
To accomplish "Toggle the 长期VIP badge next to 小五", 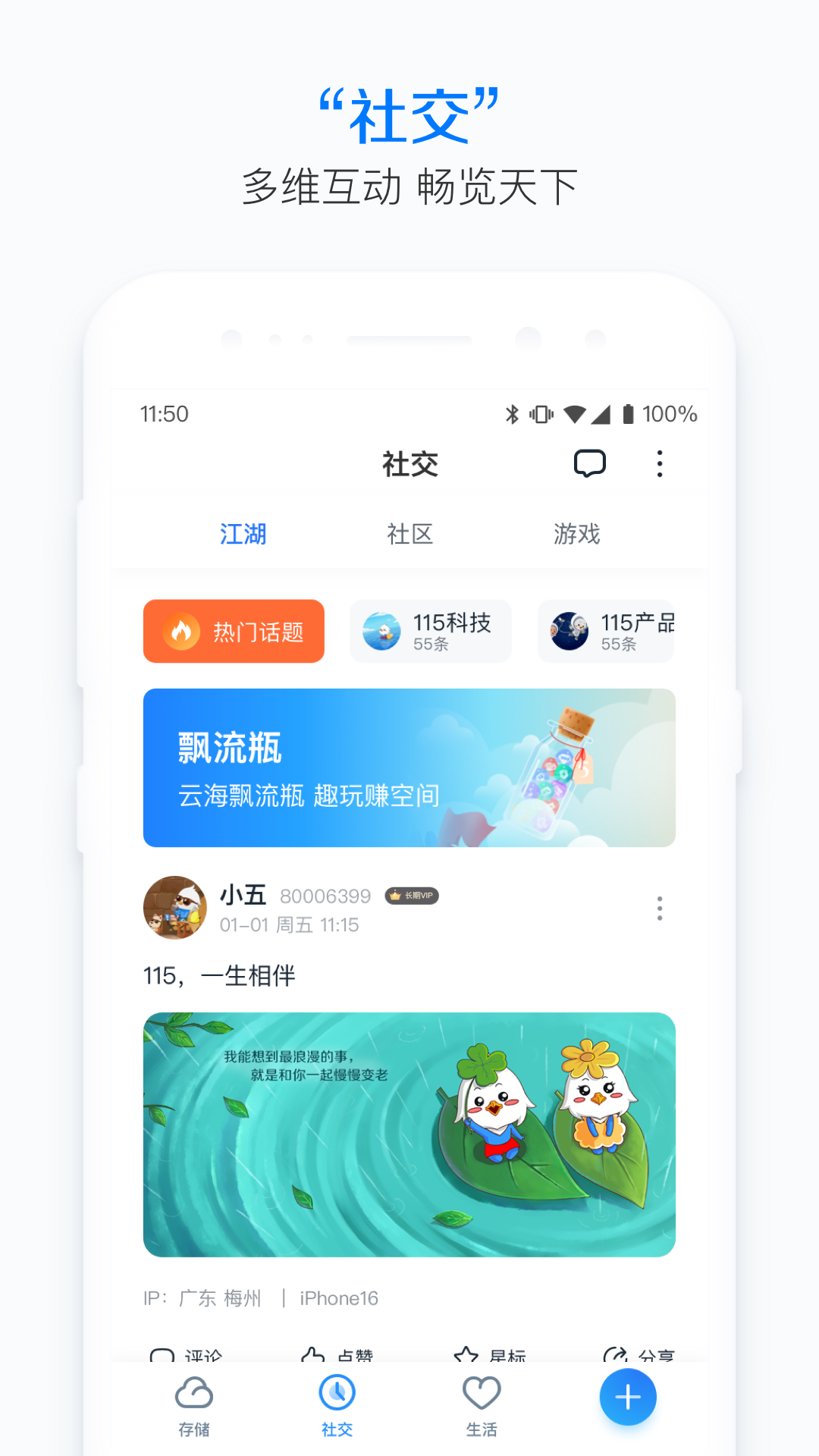I will click(412, 896).
